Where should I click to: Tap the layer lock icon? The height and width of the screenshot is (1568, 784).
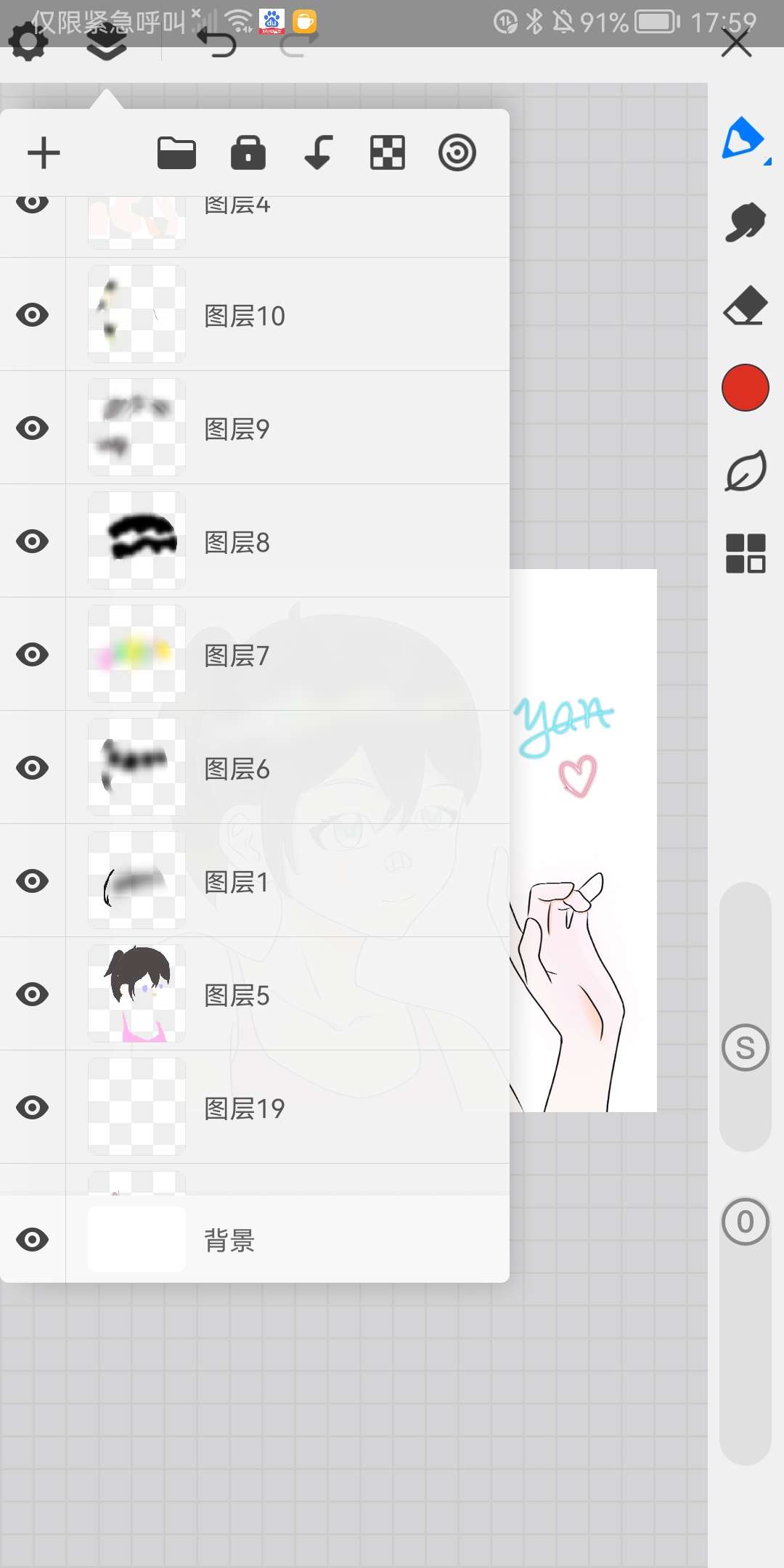click(248, 153)
